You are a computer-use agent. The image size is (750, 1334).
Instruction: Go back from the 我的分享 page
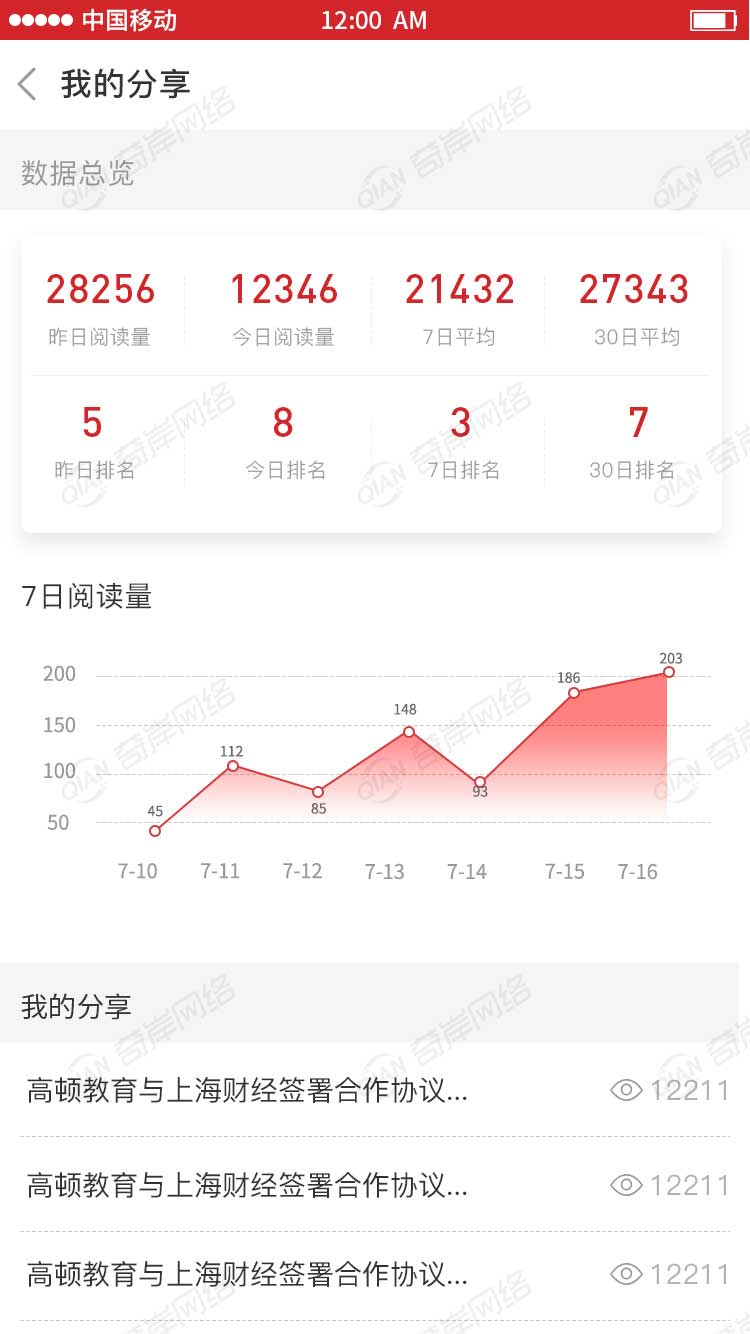click(x=28, y=84)
